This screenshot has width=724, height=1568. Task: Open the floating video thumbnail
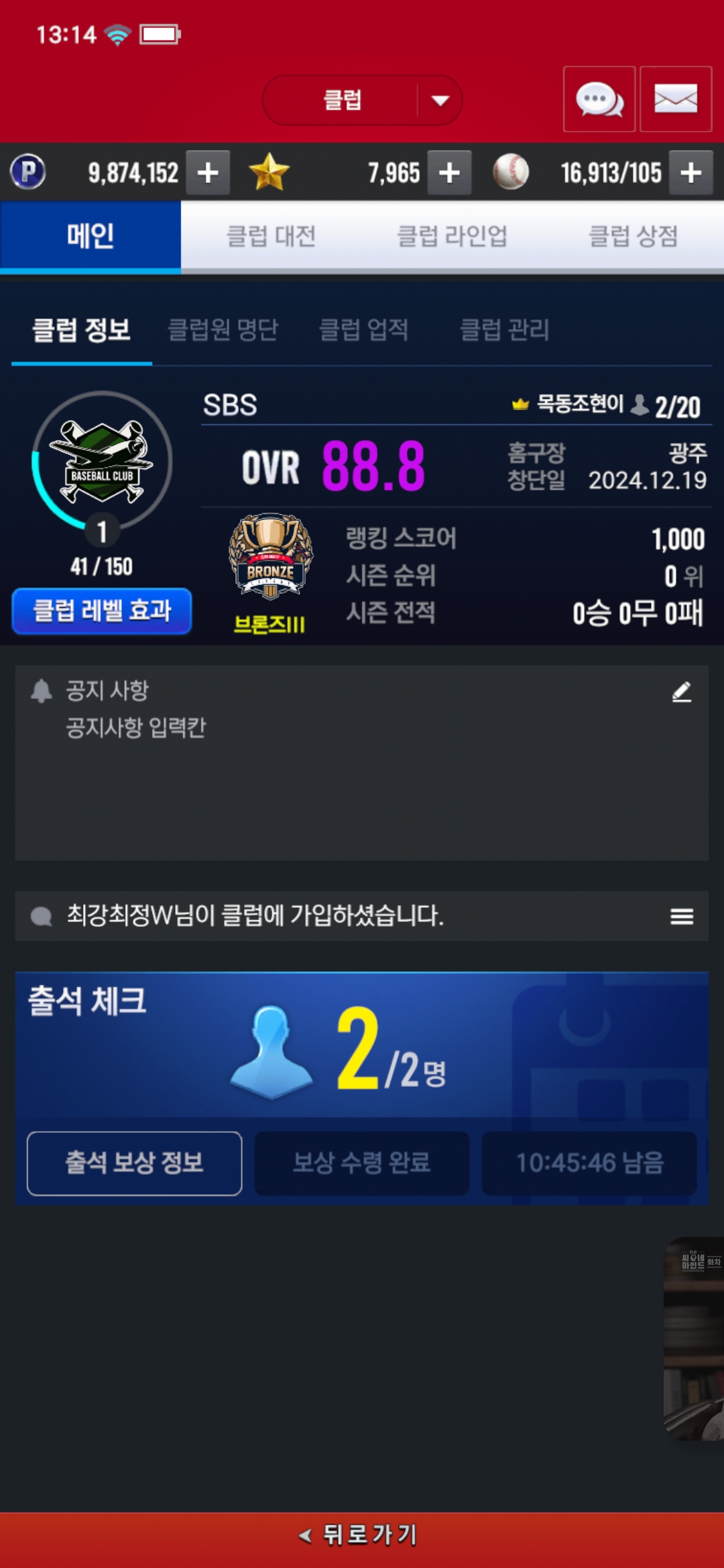695,1337
